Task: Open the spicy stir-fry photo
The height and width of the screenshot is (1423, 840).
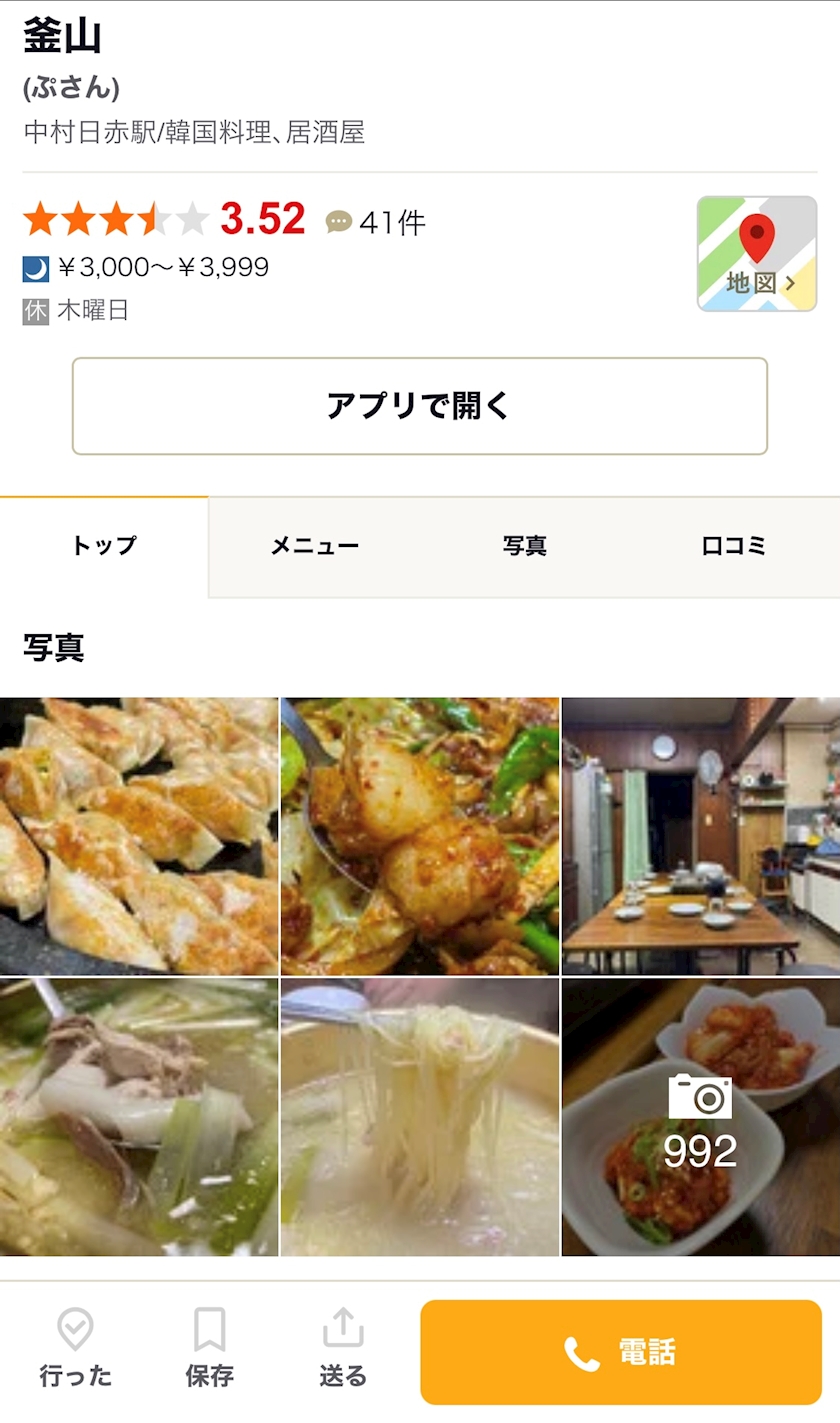Action: pyautogui.click(x=420, y=836)
